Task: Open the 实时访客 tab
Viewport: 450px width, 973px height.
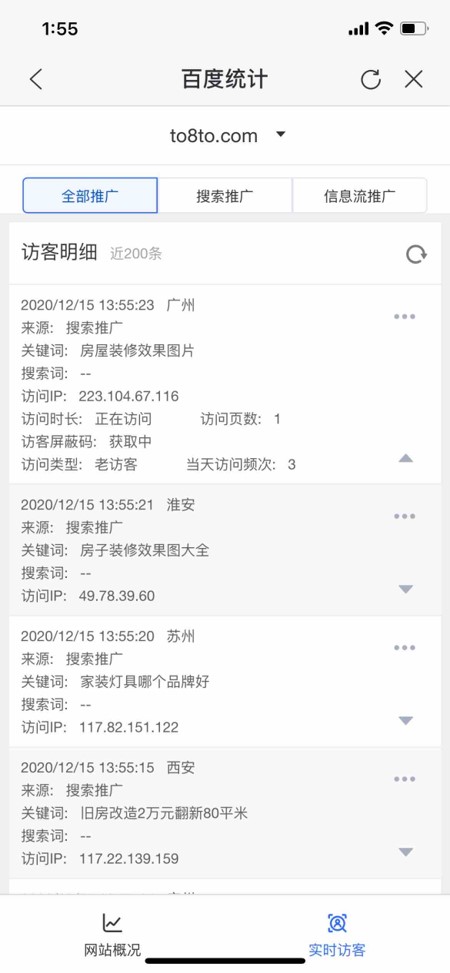Action: (x=337, y=935)
